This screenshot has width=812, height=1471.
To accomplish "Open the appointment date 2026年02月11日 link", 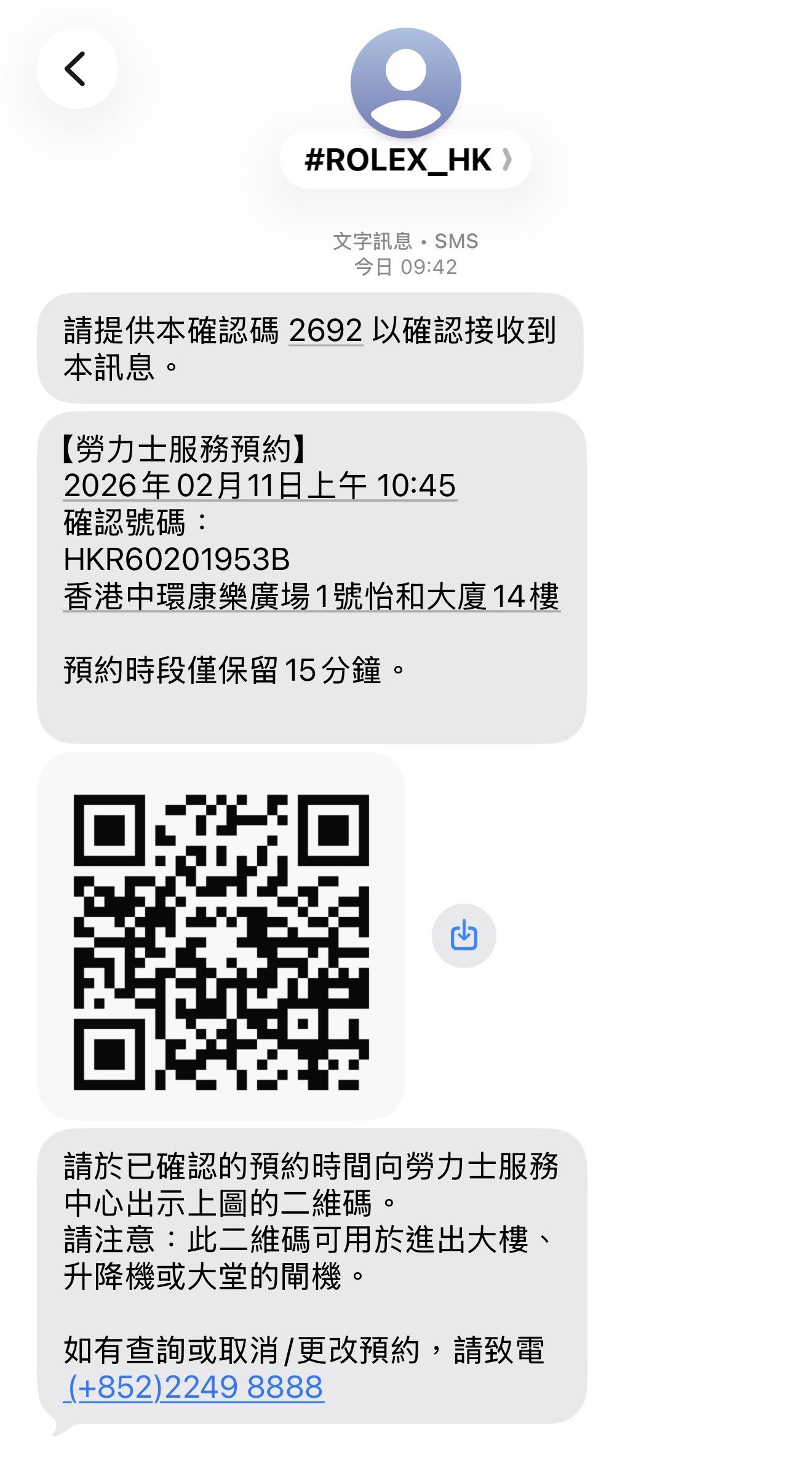I will pyautogui.click(x=260, y=486).
